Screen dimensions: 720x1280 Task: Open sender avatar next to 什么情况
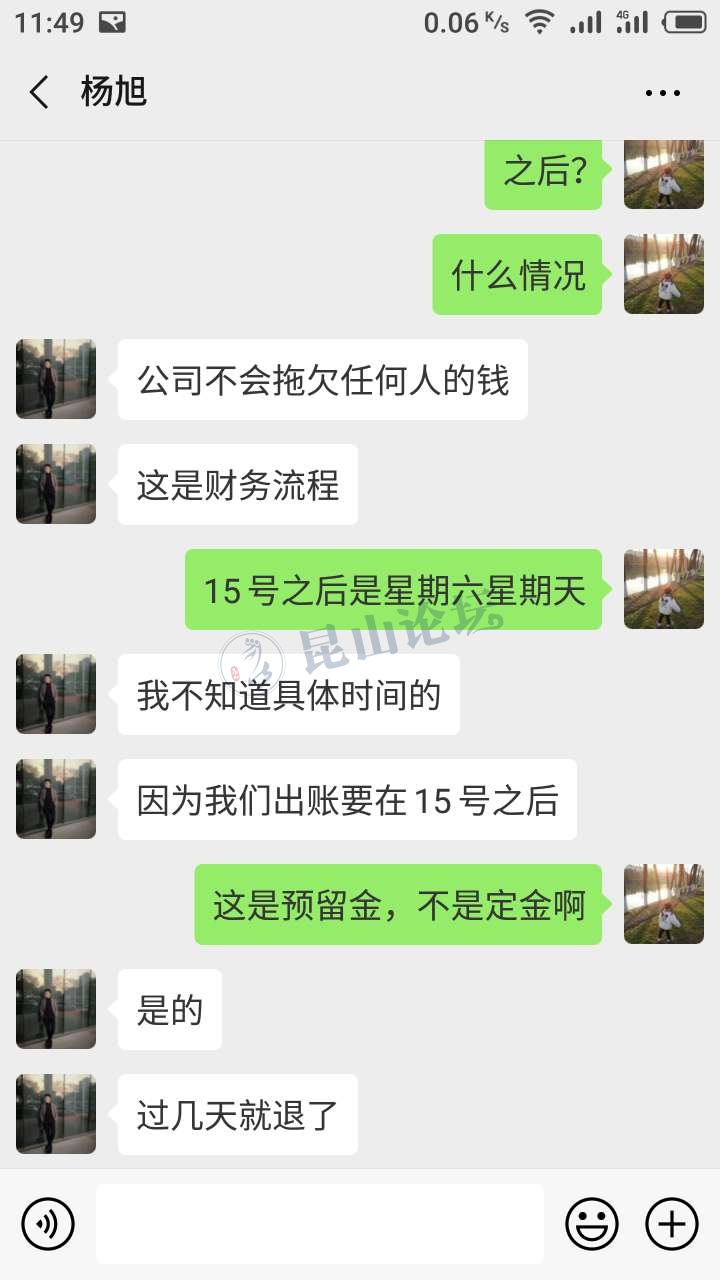(663, 274)
